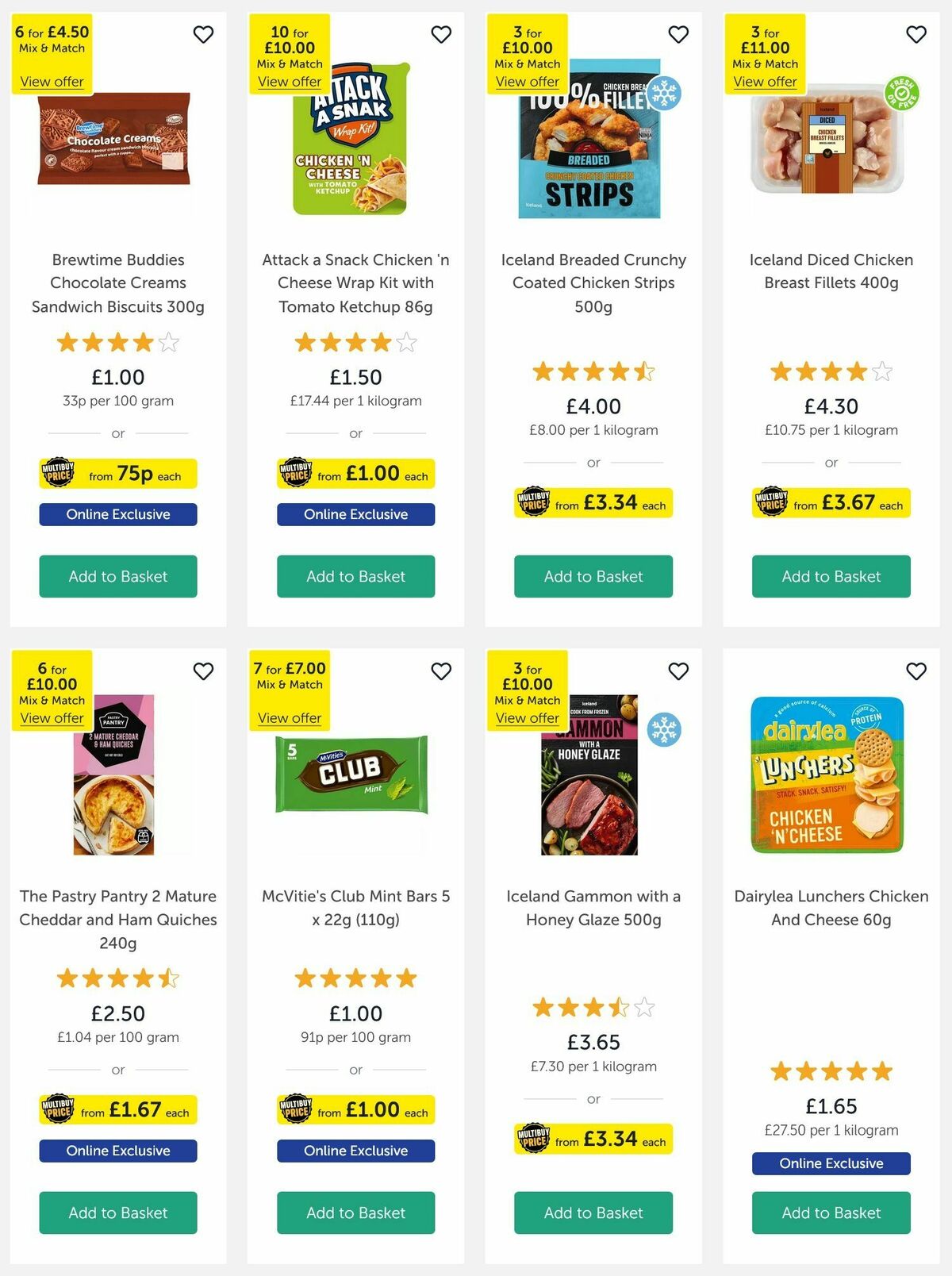Viewport: 952px width, 1276px height.
Task: Expand the 7 for £7.00 offer details
Action: 290,717
